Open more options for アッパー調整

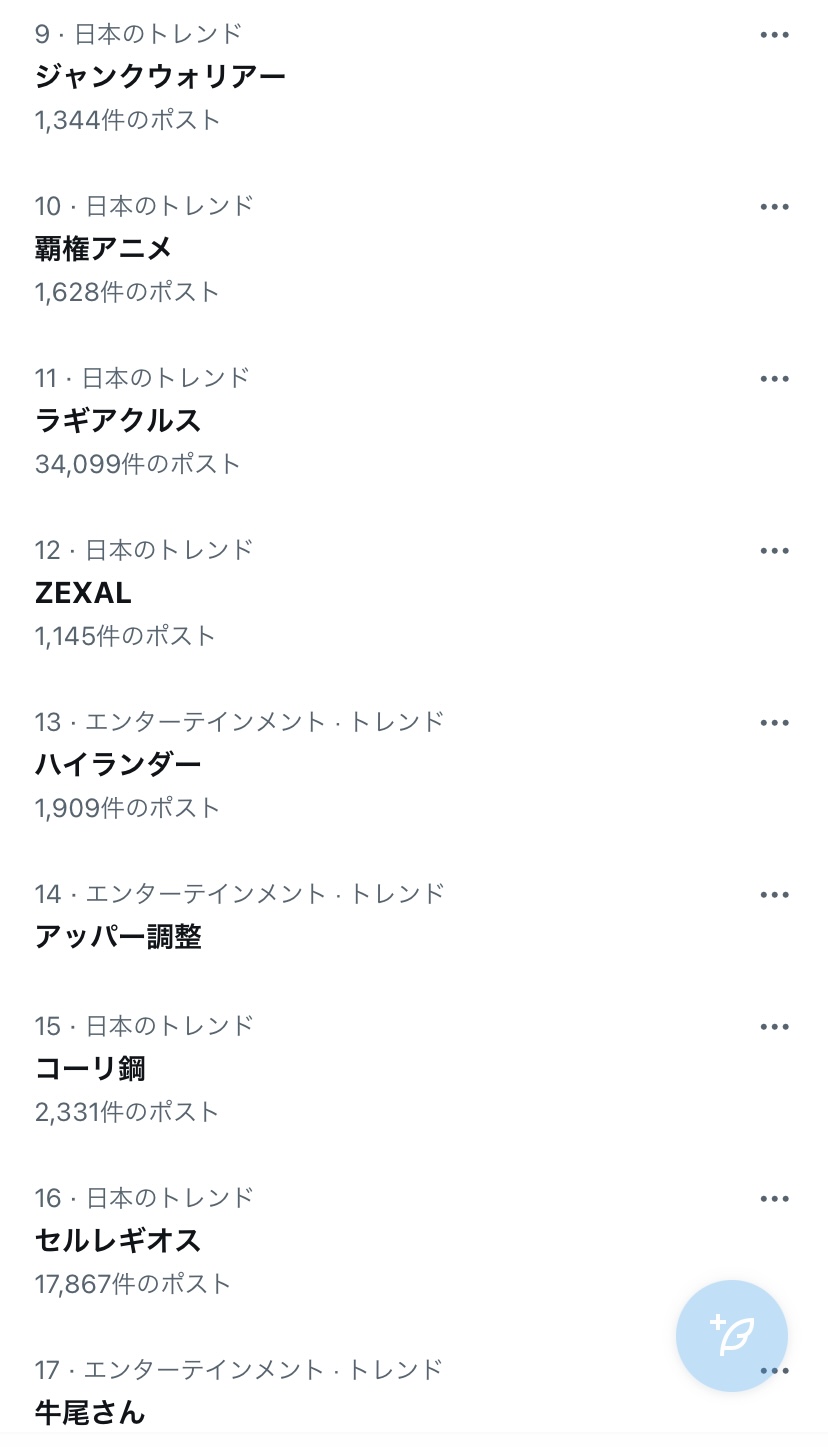[x=774, y=895]
